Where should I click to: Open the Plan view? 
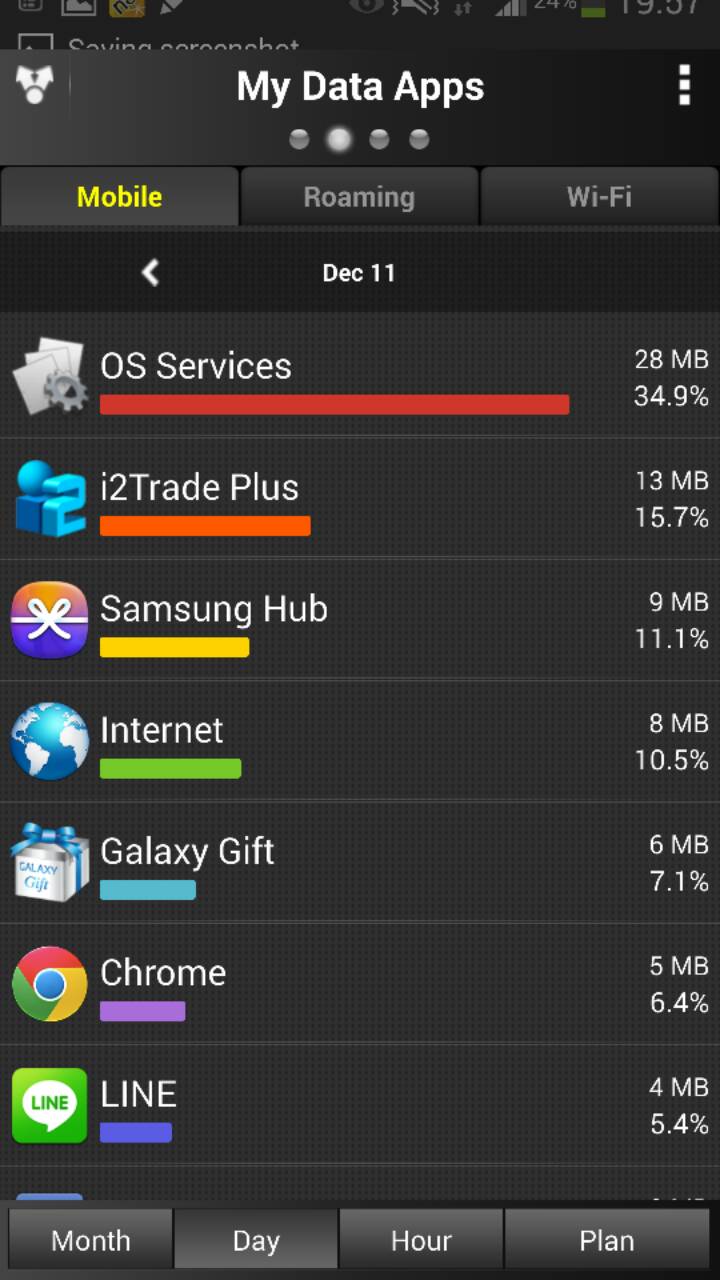coord(607,1240)
